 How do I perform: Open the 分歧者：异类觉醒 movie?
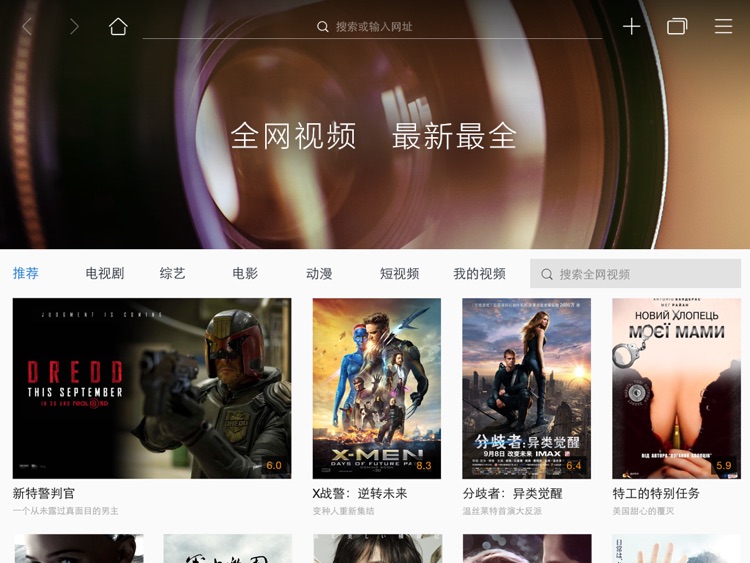[526, 388]
